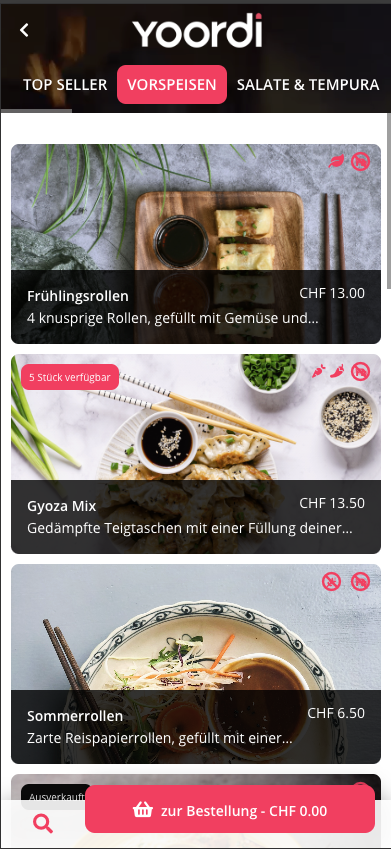Open the Gyoza Mix dish card
Screen dimensions: 391x849
coord(196,454)
